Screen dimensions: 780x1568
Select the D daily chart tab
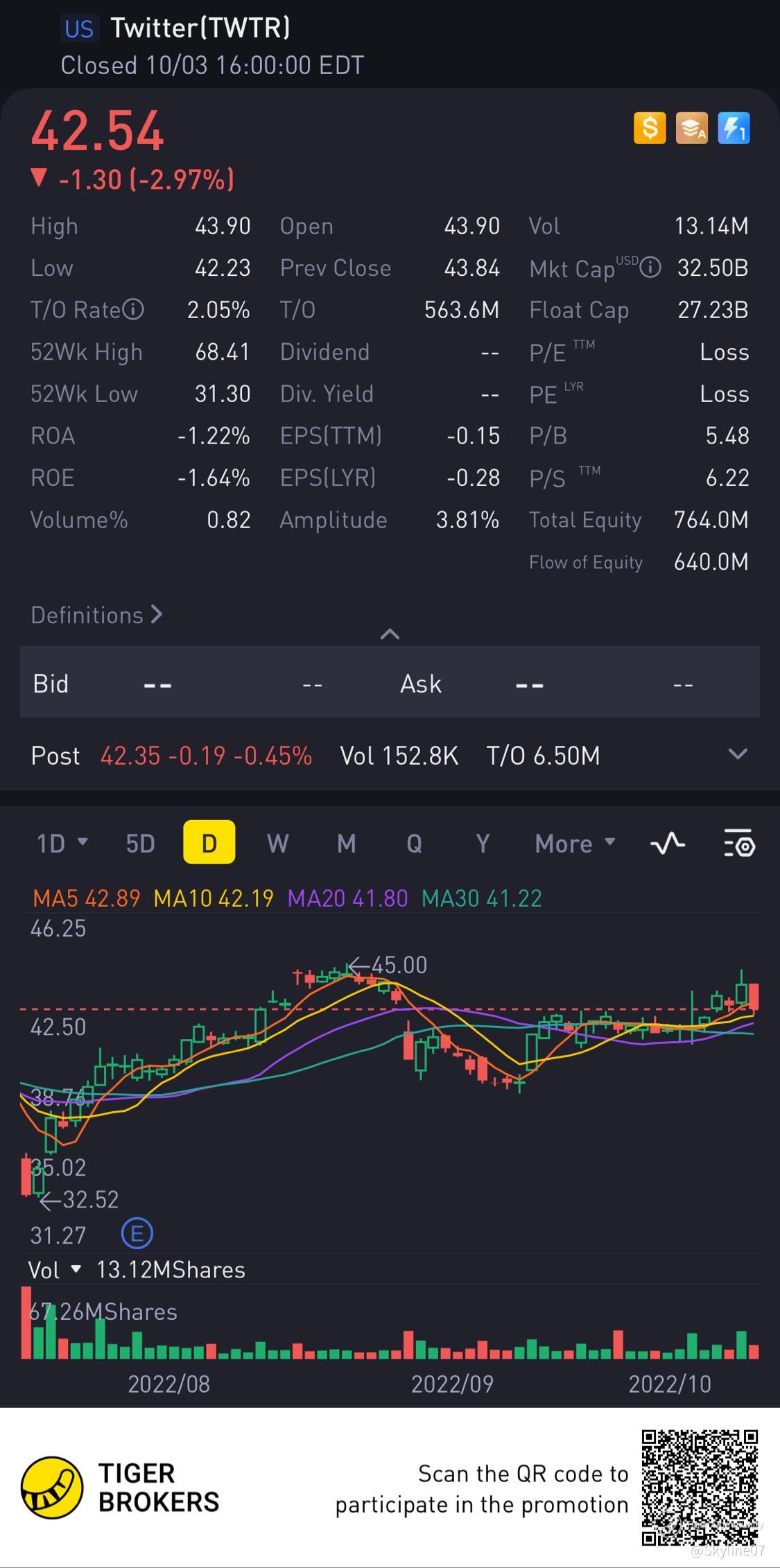(x=209, y=843)
